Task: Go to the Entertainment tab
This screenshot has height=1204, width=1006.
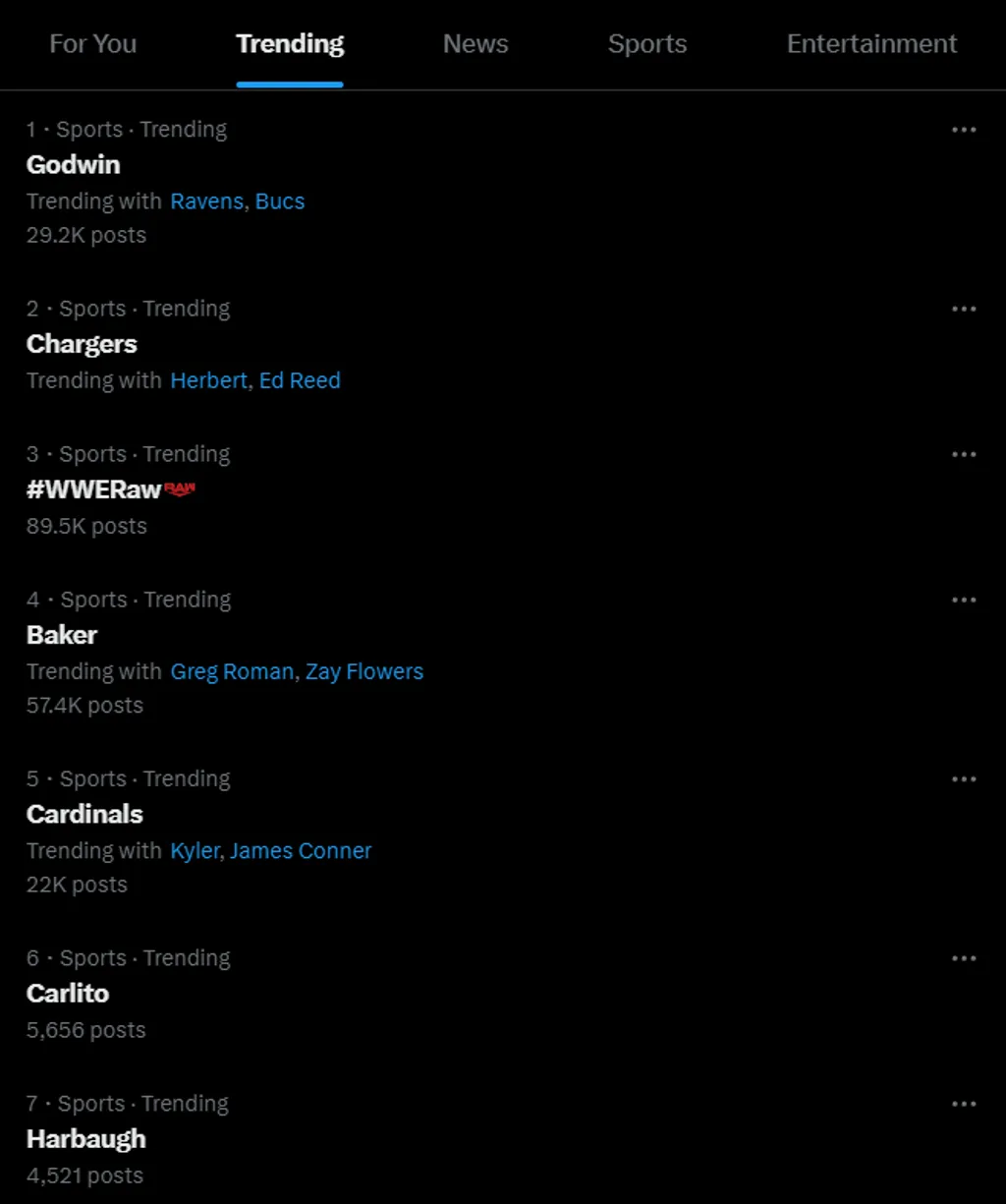Action: [x=871, y=44]
